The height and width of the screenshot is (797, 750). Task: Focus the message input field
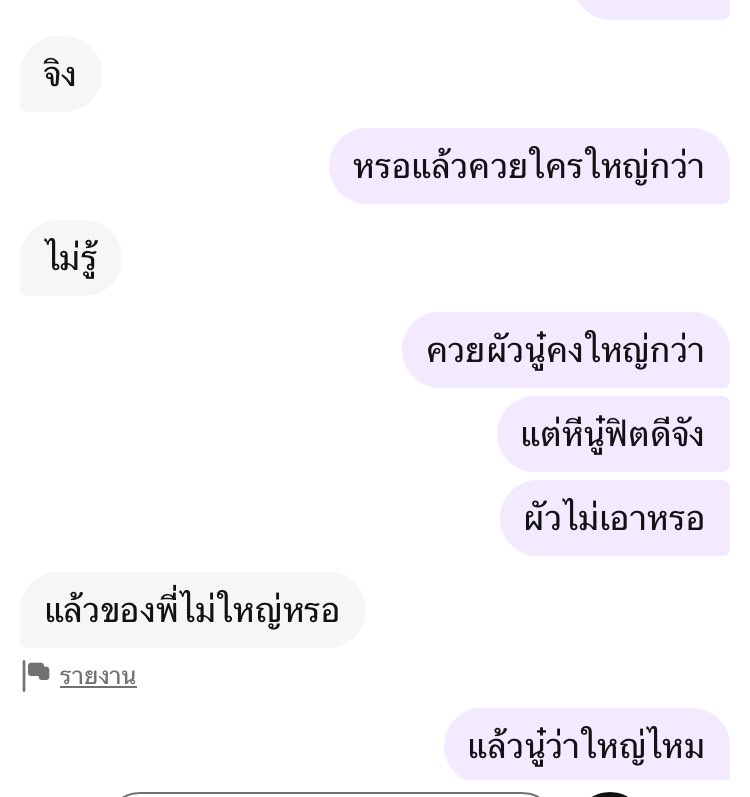click(330, 794)
